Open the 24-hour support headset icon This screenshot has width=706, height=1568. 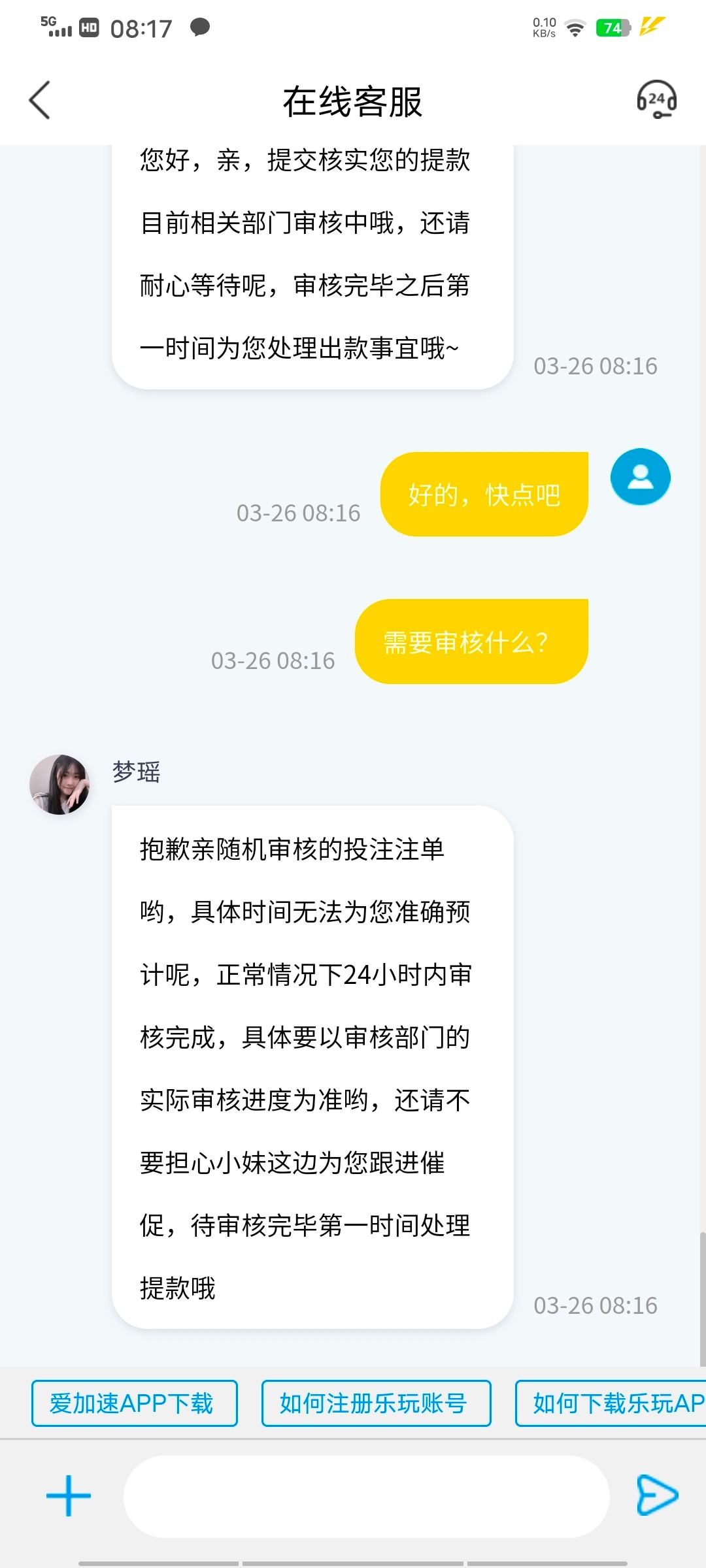tap(656, 100)
